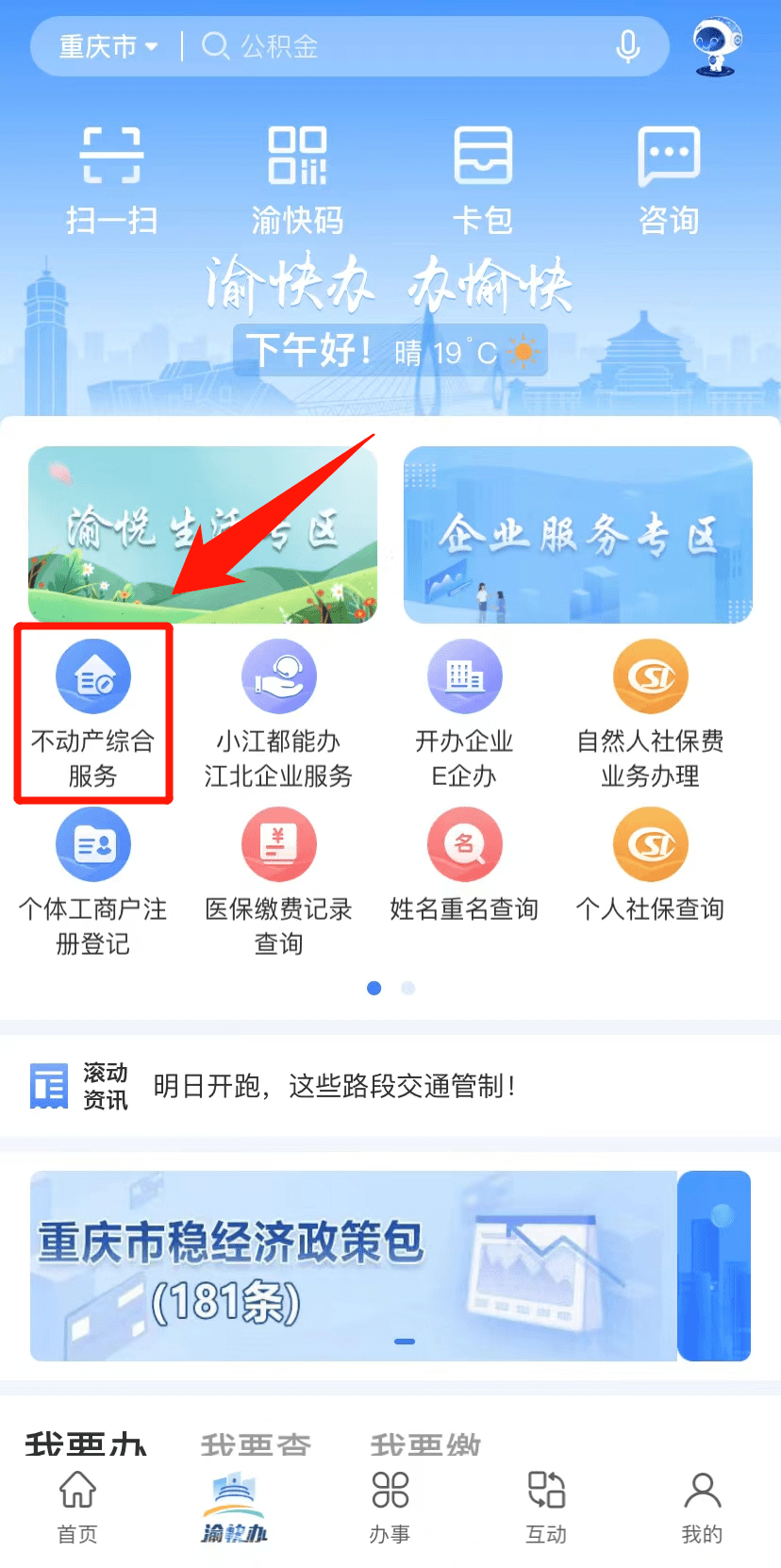The image size is (781, 1568).
Task: Open 个体工商户注册登记 registration service
Action: [91, 877]
